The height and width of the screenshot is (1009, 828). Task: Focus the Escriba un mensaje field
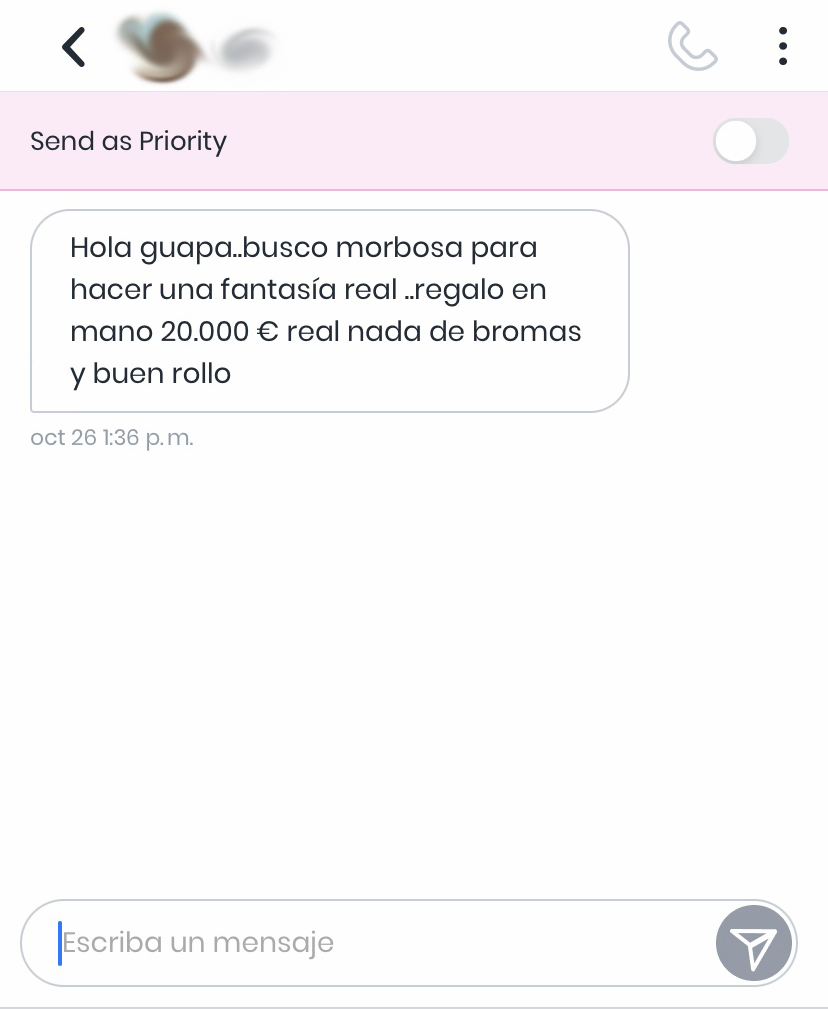tap(380, 943)
